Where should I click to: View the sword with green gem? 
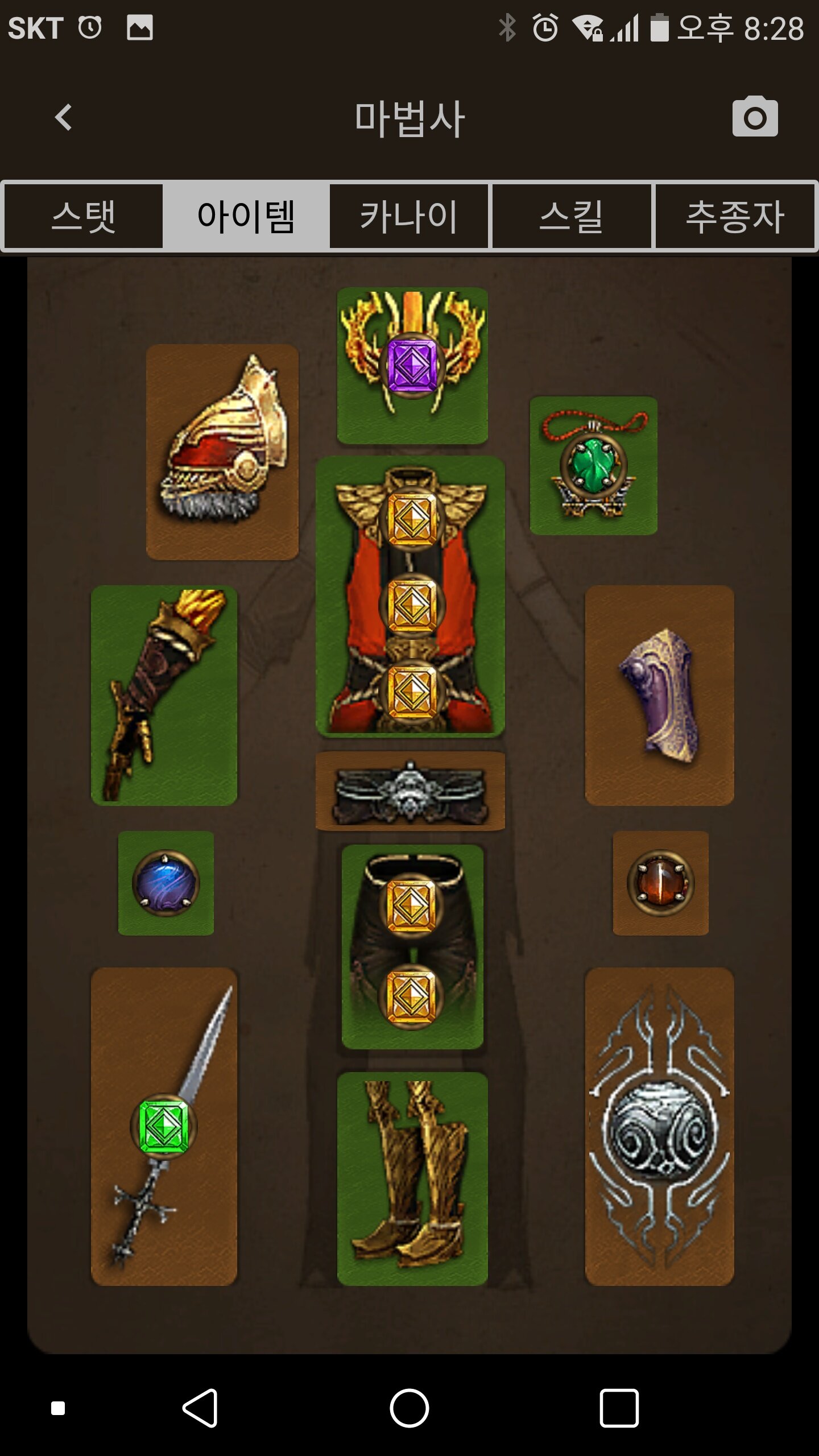[x=164, y=1126]
